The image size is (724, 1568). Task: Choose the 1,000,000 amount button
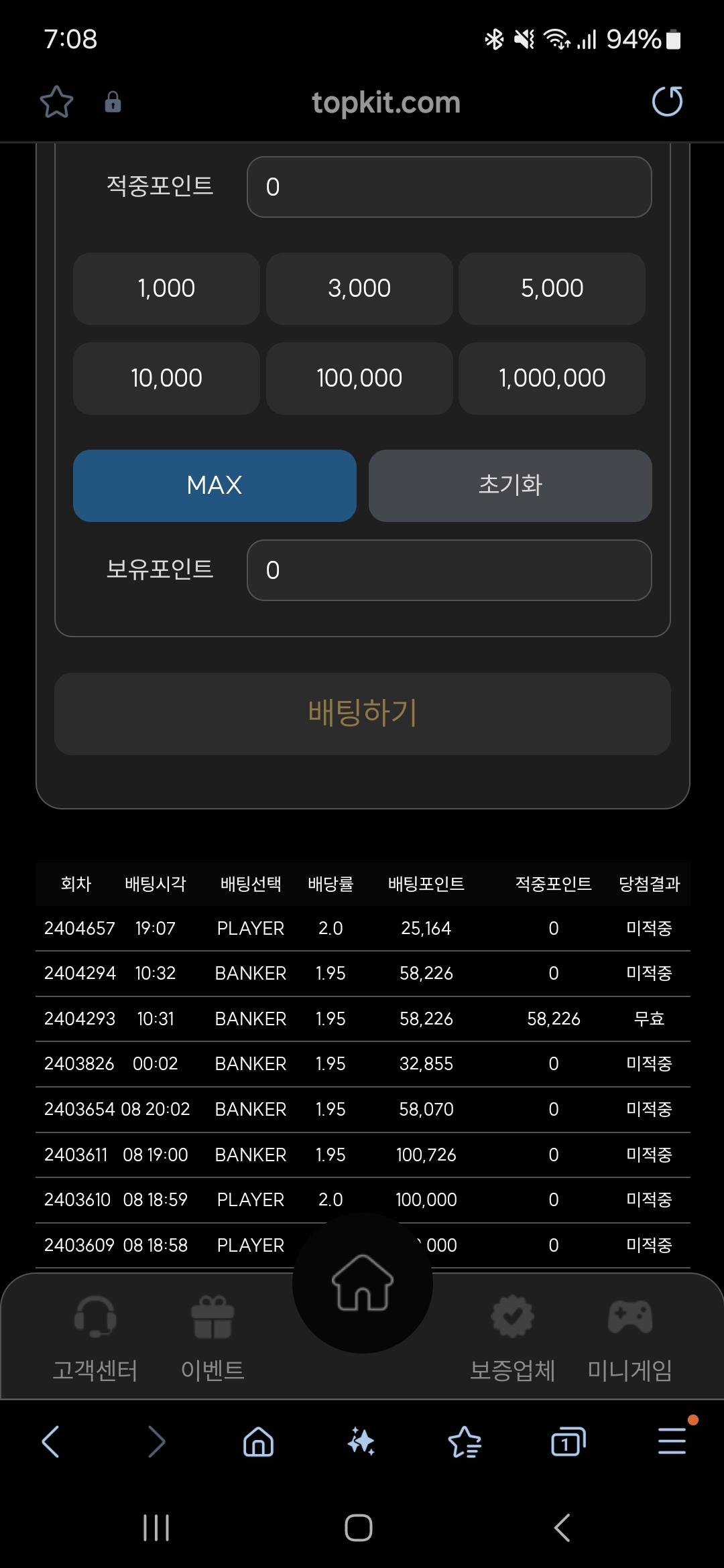click(x=552, y=379)
